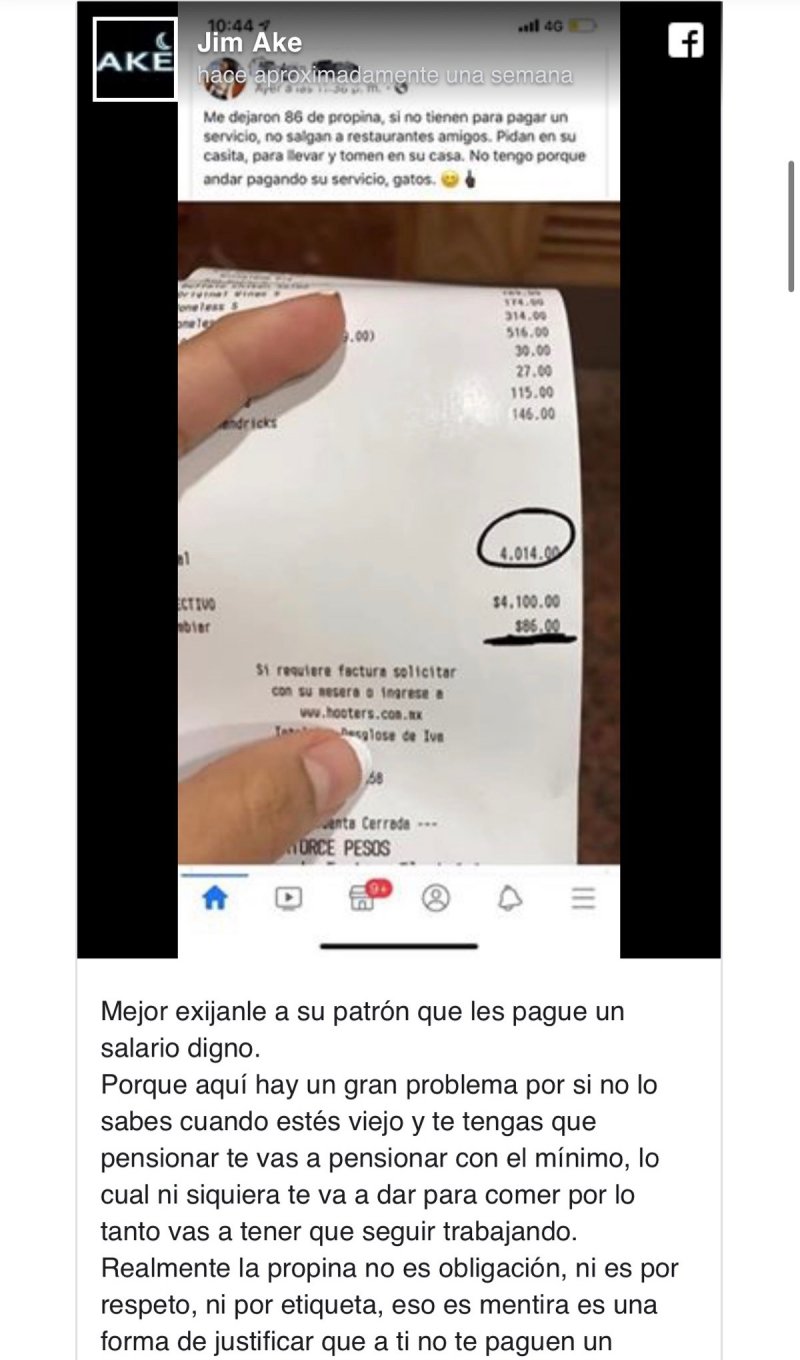800x1360 pixels.
Task: Open Jim Ake's profile picture
Action: (x=135, y=59)
